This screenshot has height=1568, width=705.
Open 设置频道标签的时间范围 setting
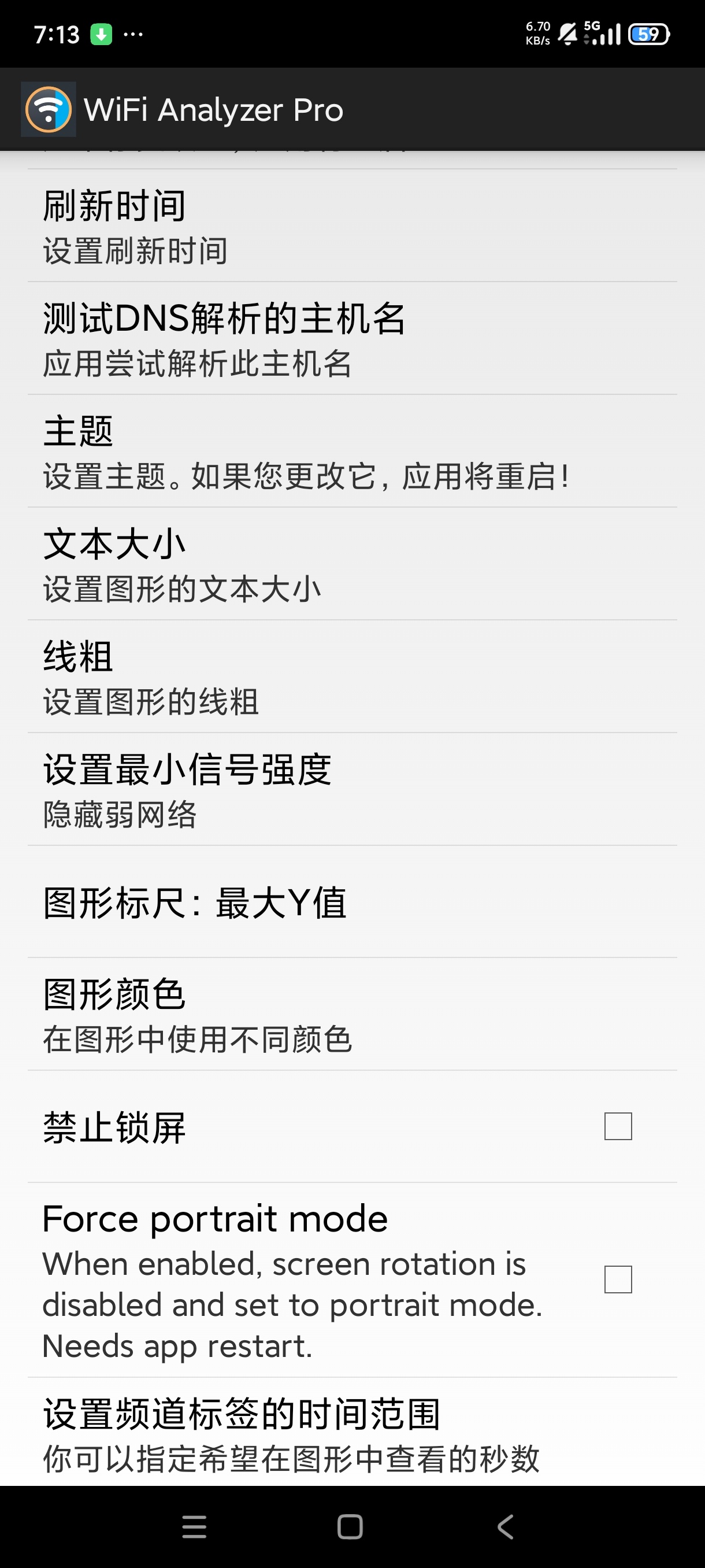click(243, 1434)
